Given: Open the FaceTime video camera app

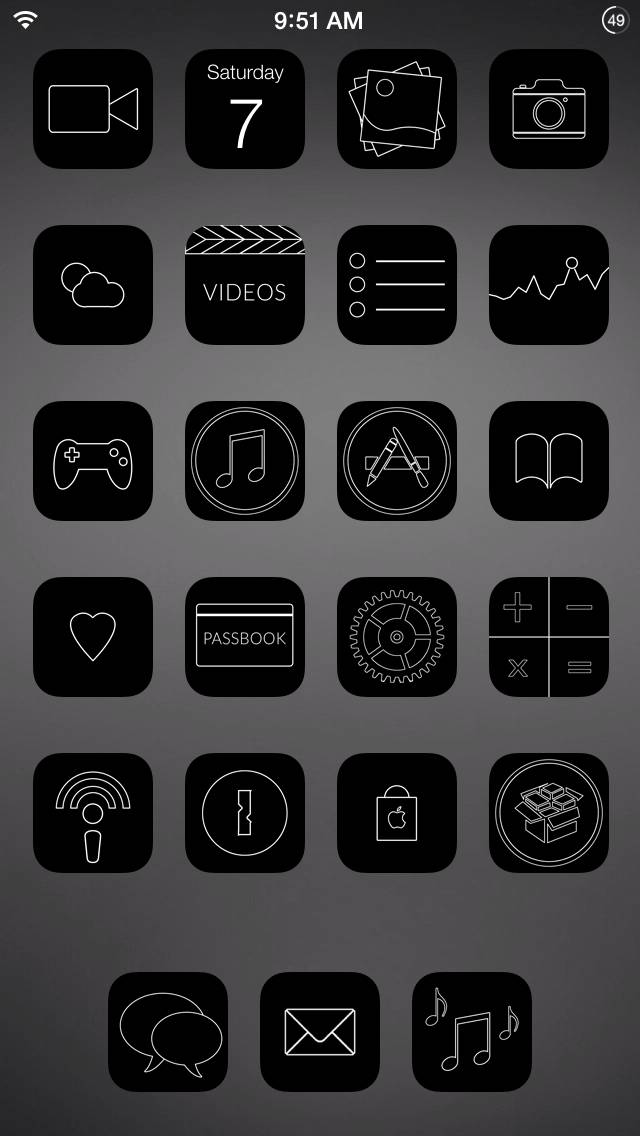Looking at the screenshot, I should pos(93,109).
